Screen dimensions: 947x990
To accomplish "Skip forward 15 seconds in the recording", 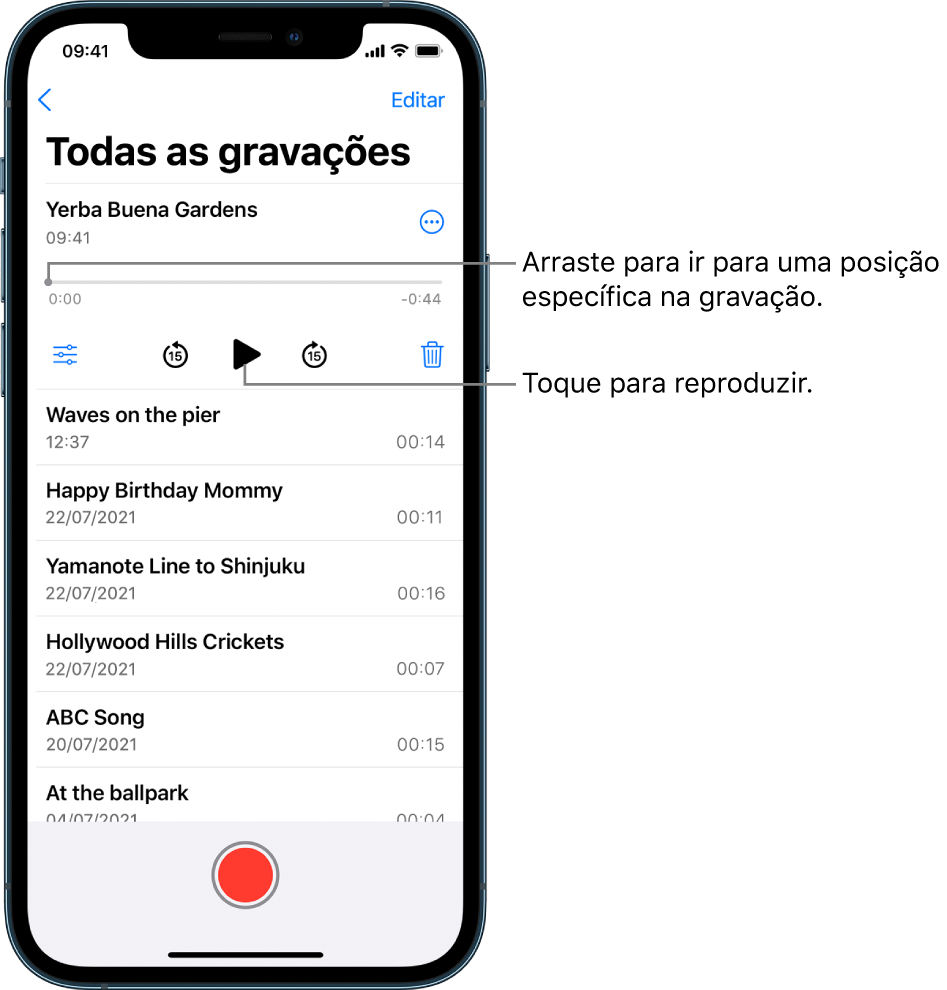I will 314,355.
